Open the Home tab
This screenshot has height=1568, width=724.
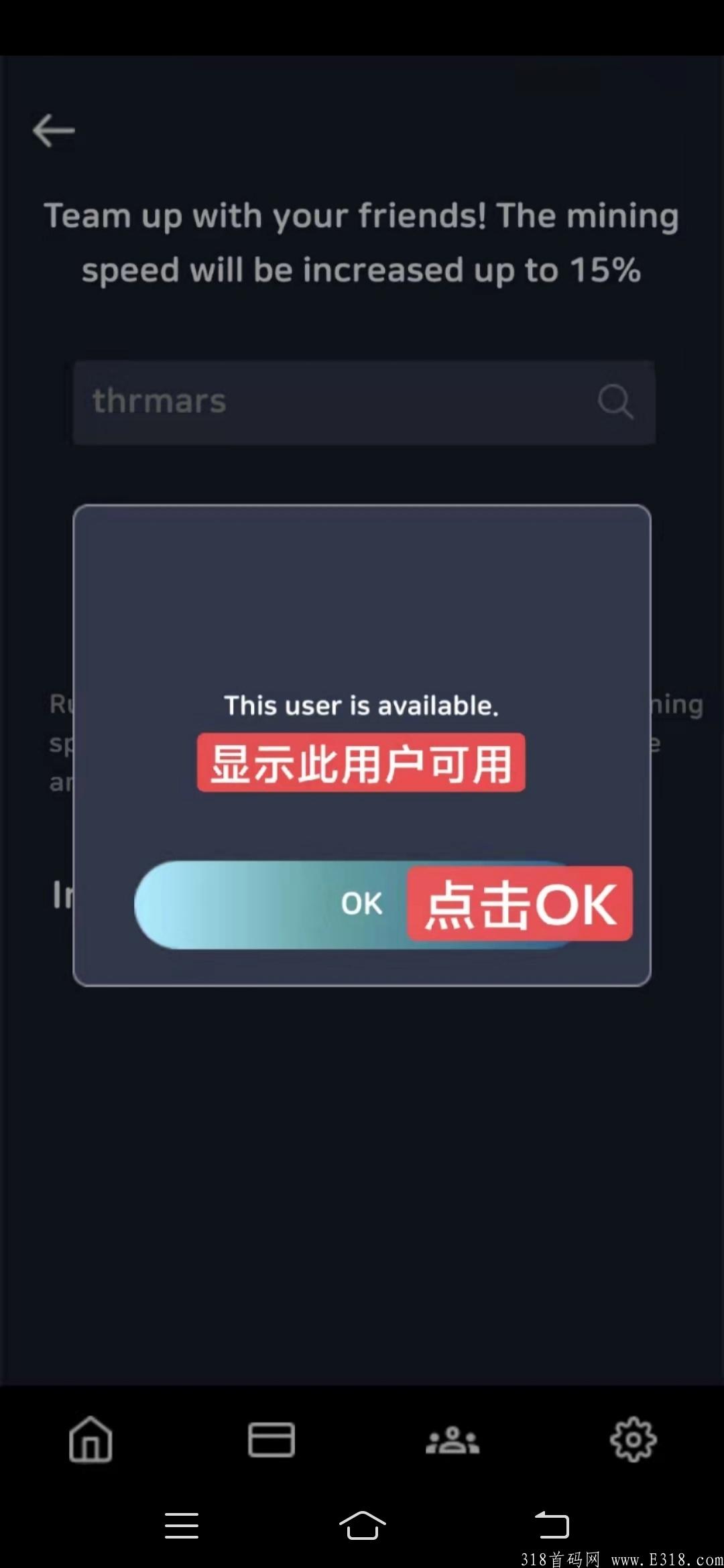90,1439
